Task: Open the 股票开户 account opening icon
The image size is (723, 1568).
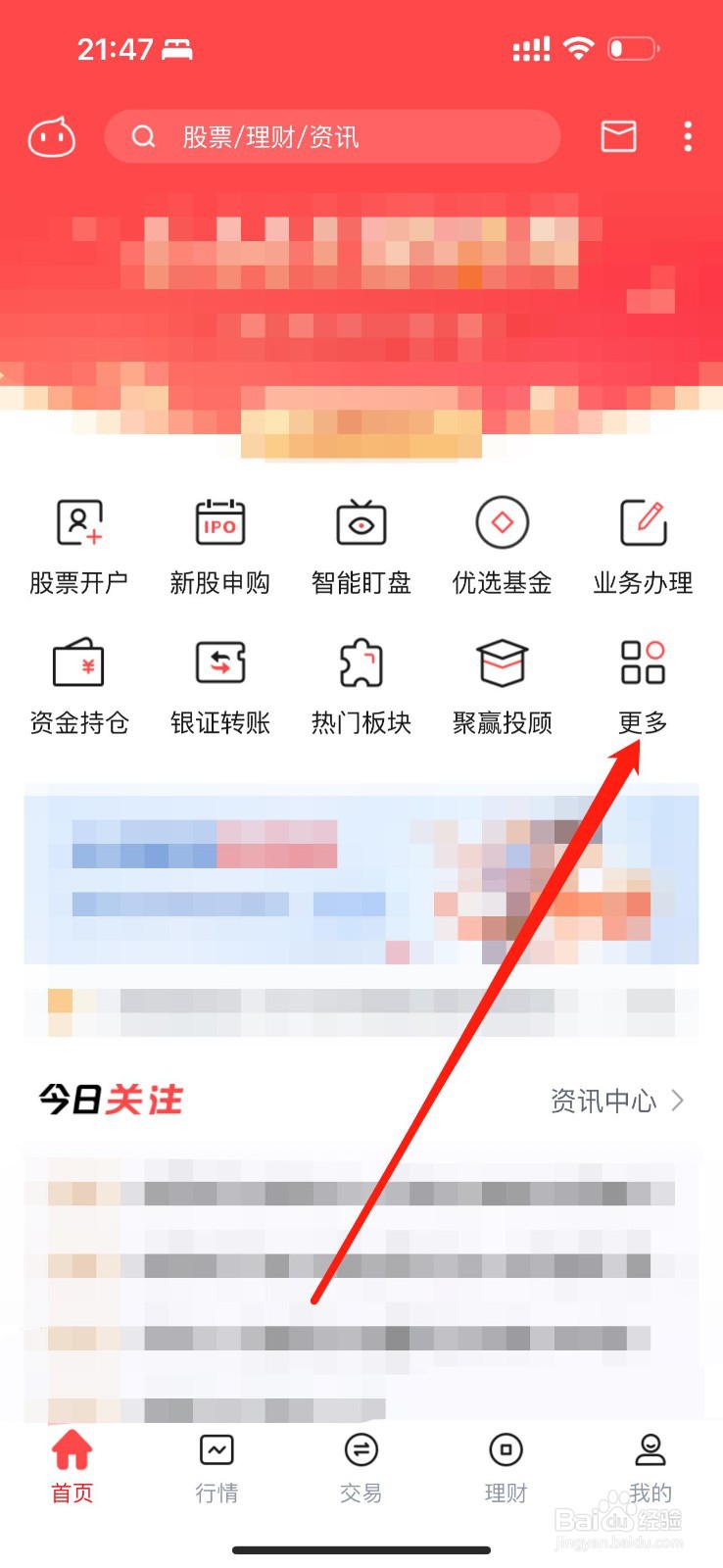Action: (x=78, y=545)
